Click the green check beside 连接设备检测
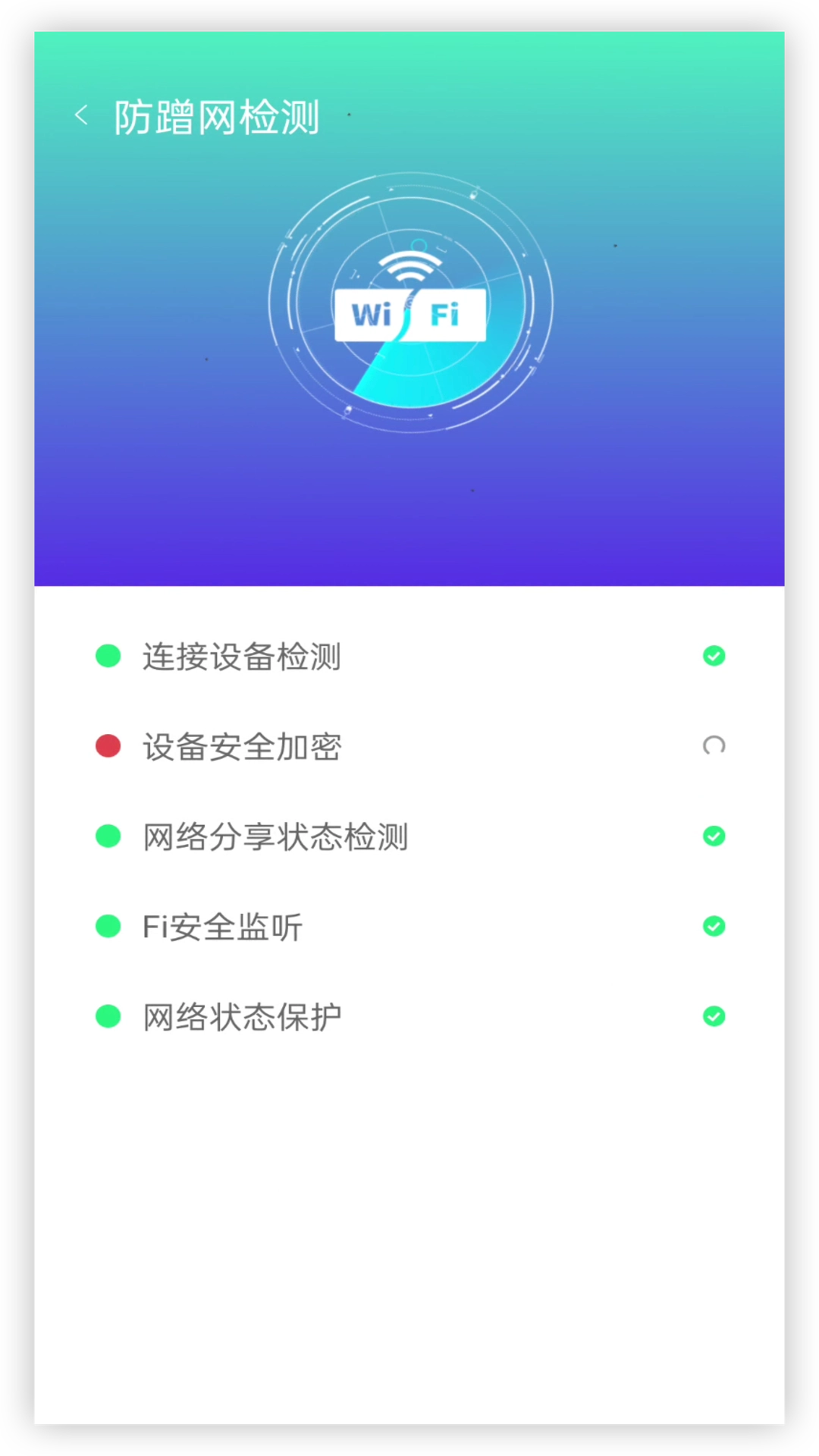Image resolution: width=819 pixels, height=1456 pixels. pos(714,655)
